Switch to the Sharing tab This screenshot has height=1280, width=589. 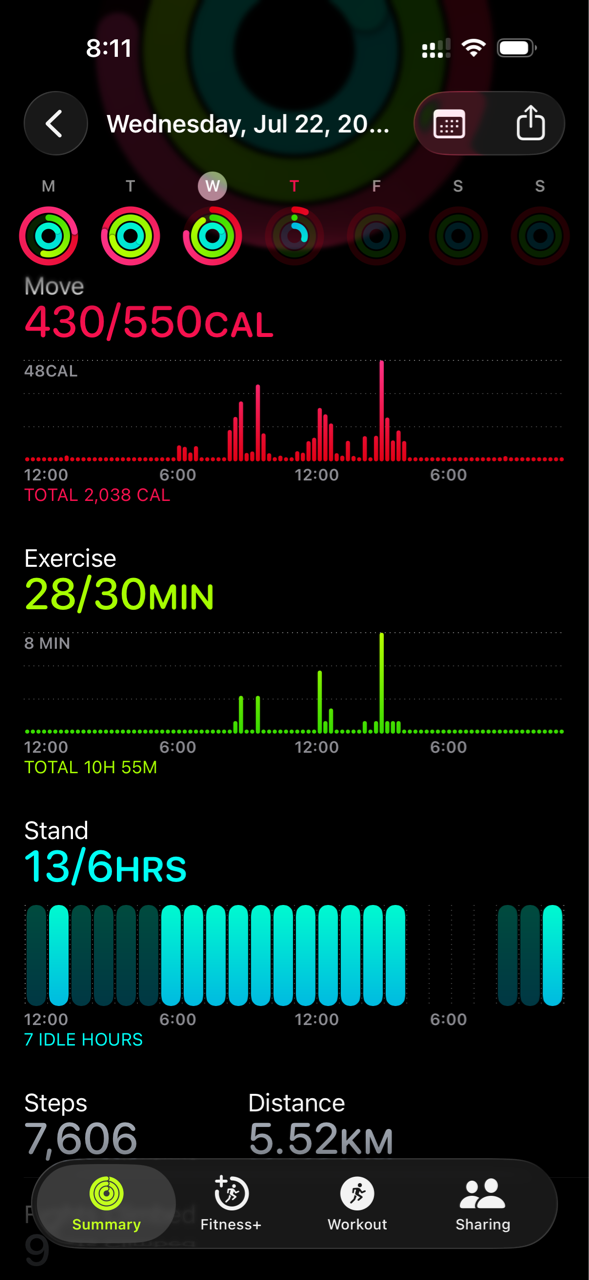(x=482, y=1204)
